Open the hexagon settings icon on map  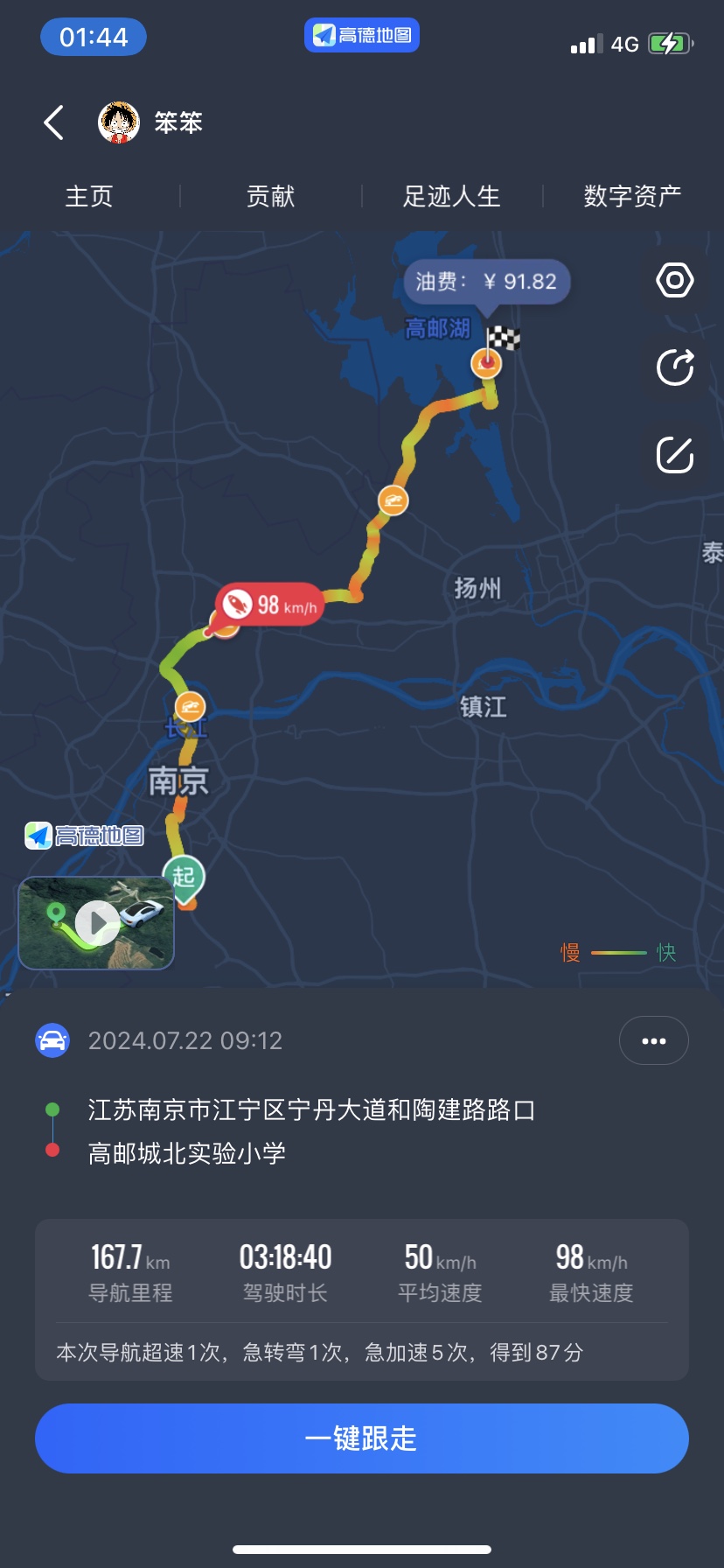tap(674, 280)
